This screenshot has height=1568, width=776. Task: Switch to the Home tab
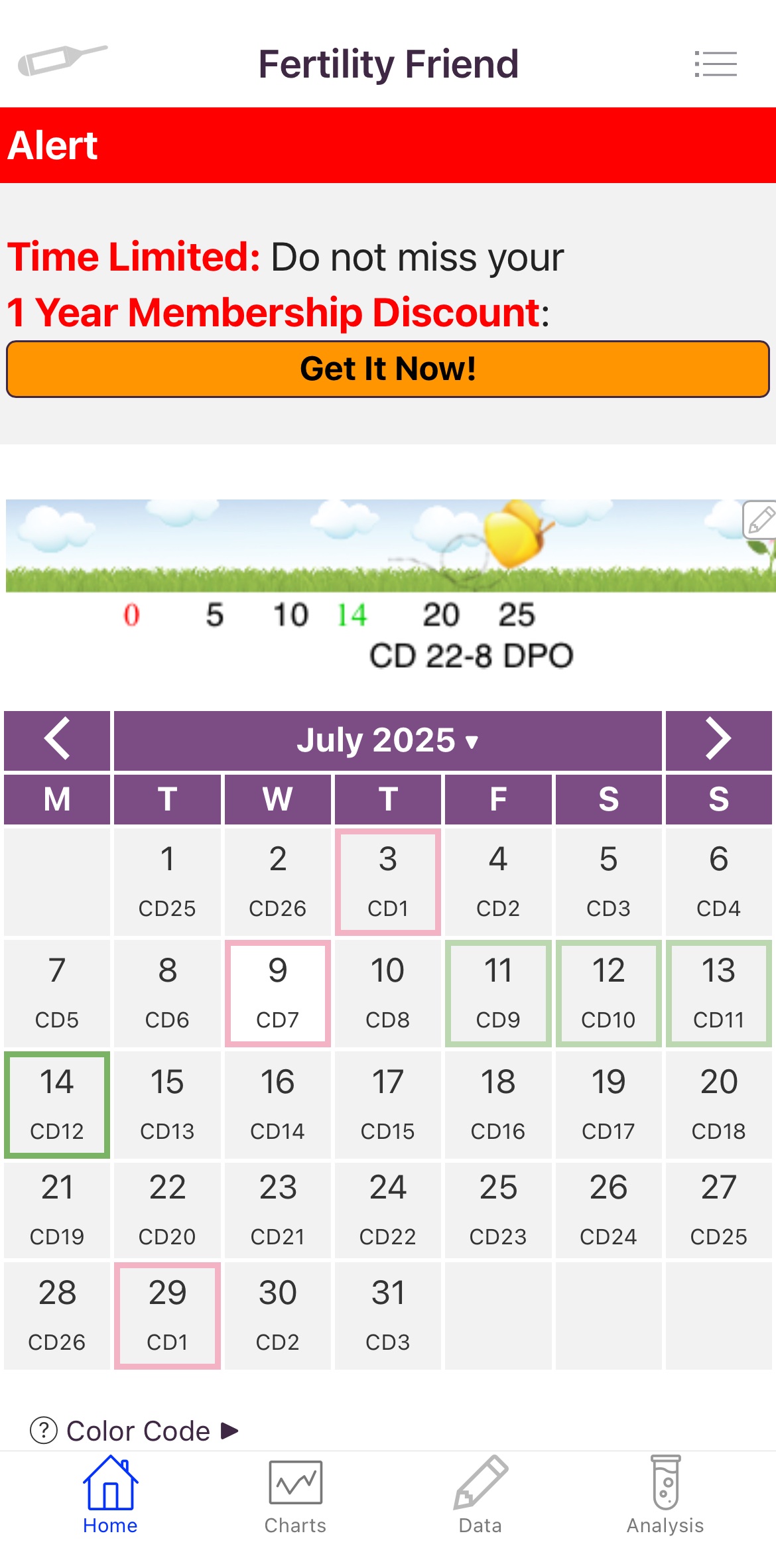110,1496
